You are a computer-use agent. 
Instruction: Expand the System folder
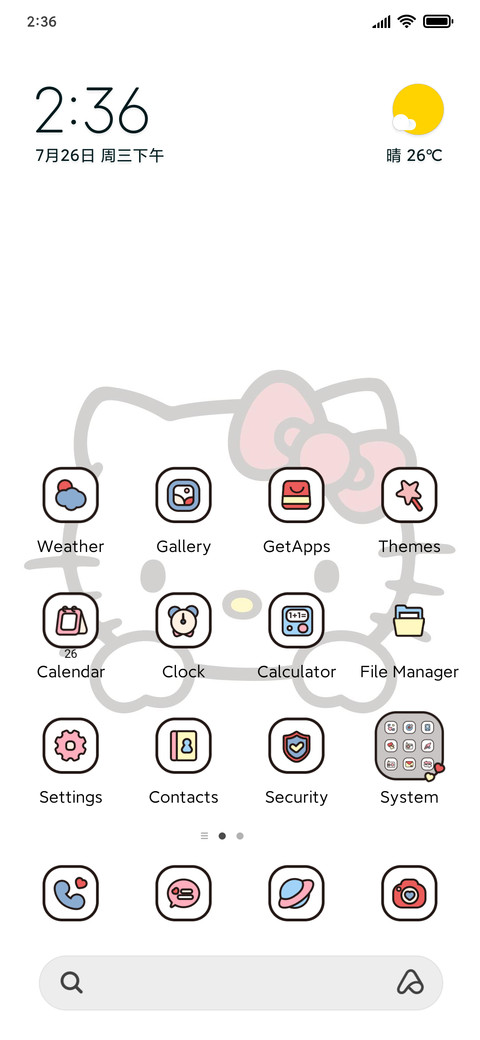point(409,746)
